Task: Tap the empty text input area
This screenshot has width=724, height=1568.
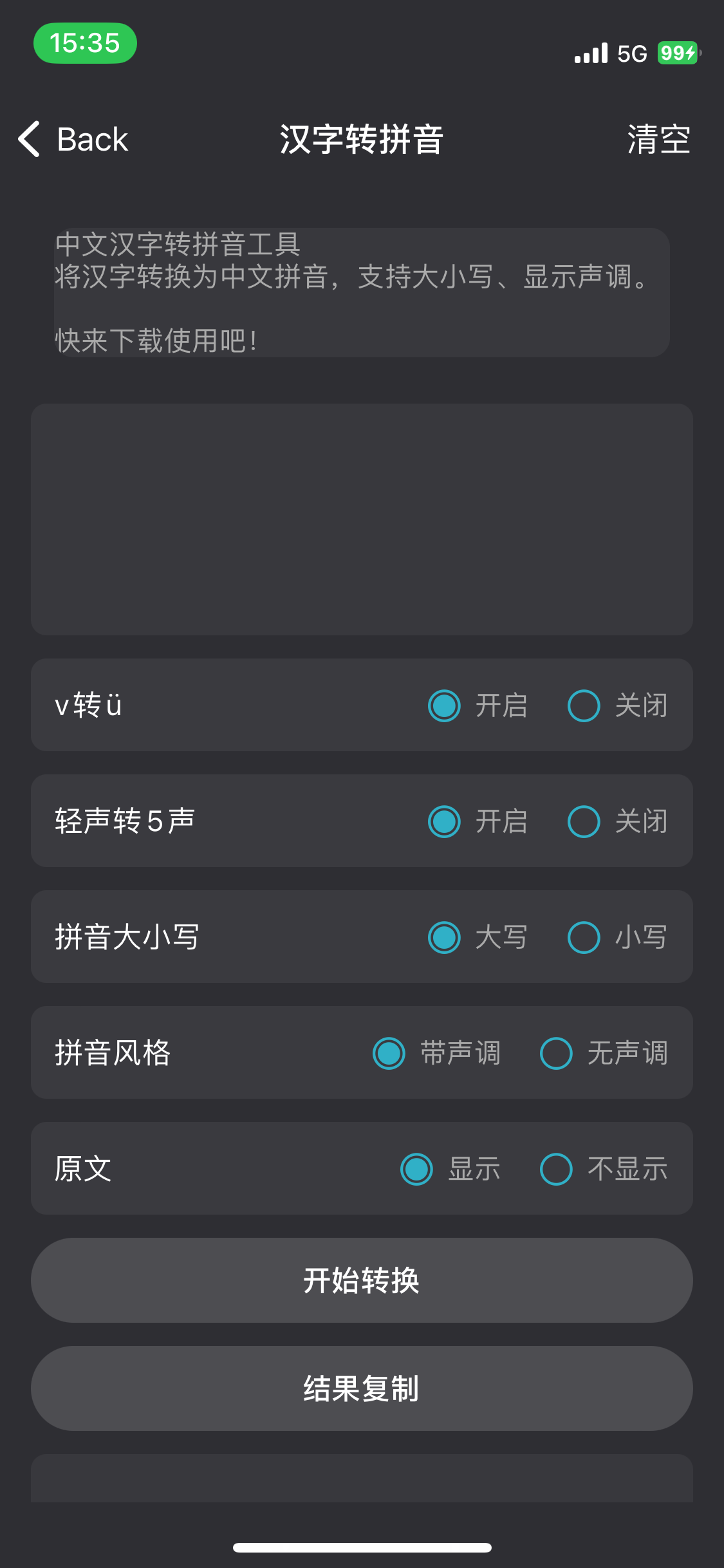Action: [362, 520]
